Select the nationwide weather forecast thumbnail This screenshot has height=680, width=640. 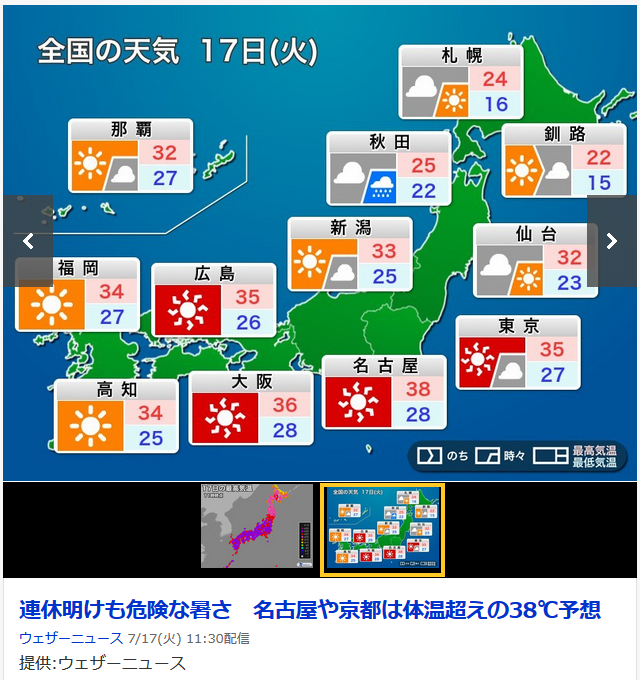(x=382, y=530)
